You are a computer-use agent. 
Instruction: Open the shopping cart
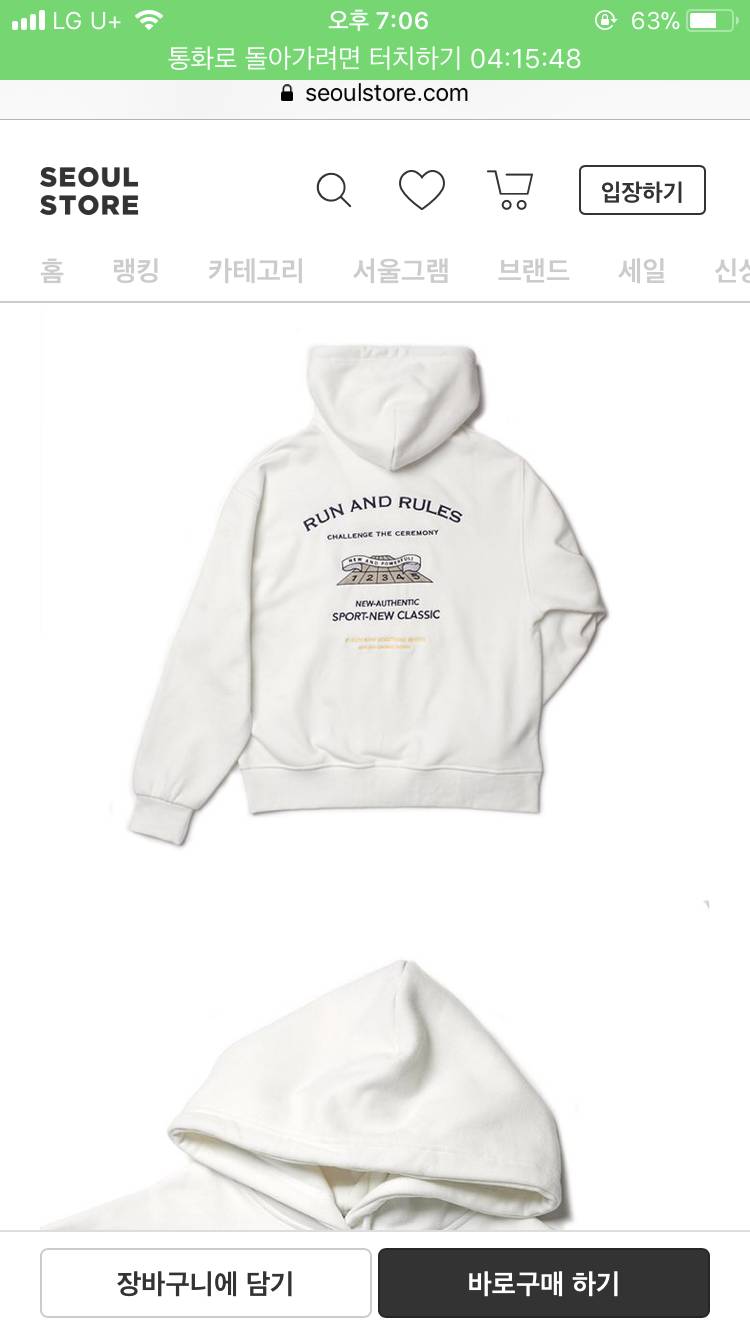tap(510, 190)
